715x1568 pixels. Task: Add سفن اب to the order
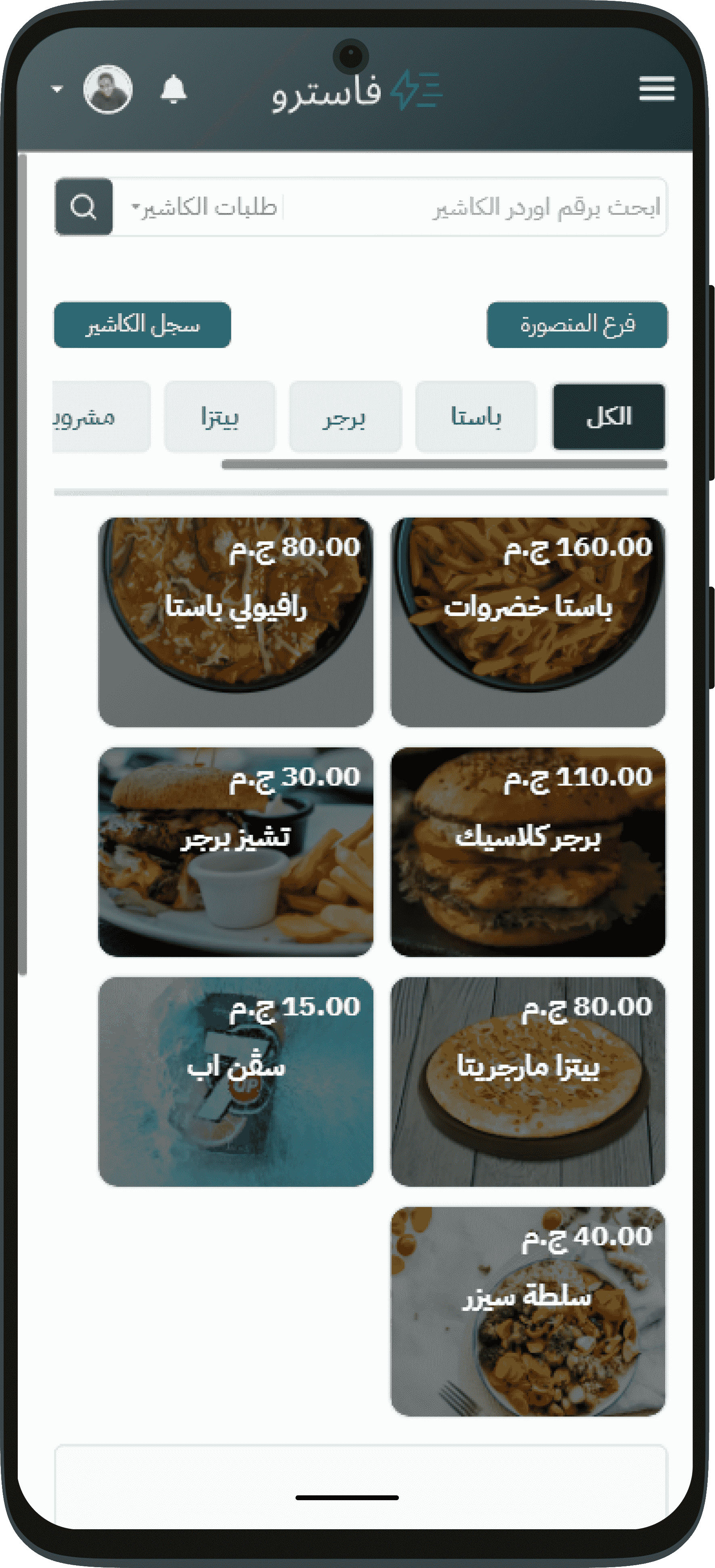tap(235, 1081)
